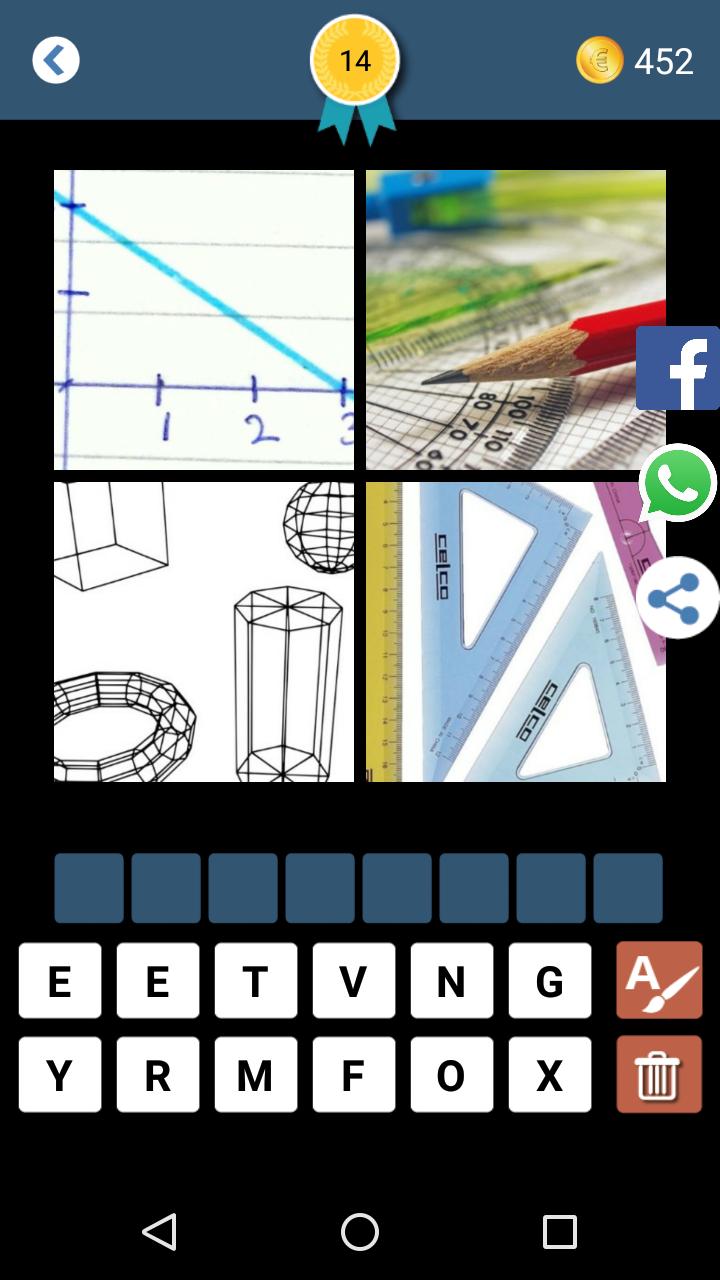The height and width of the screenshot is (1280, 720).
Task: Pick the letter R tile
Action: point(157,1075)
